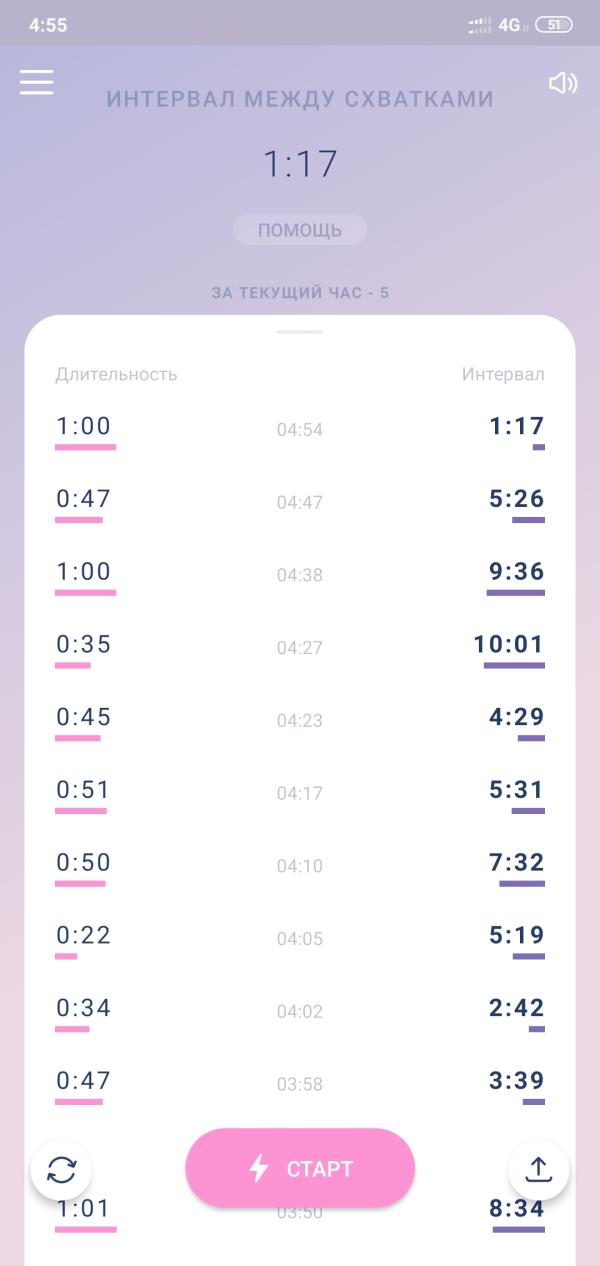Start timing with the СТАРТ button
This screenshot has width=600, height=1266.
(x=300, y=1168)
